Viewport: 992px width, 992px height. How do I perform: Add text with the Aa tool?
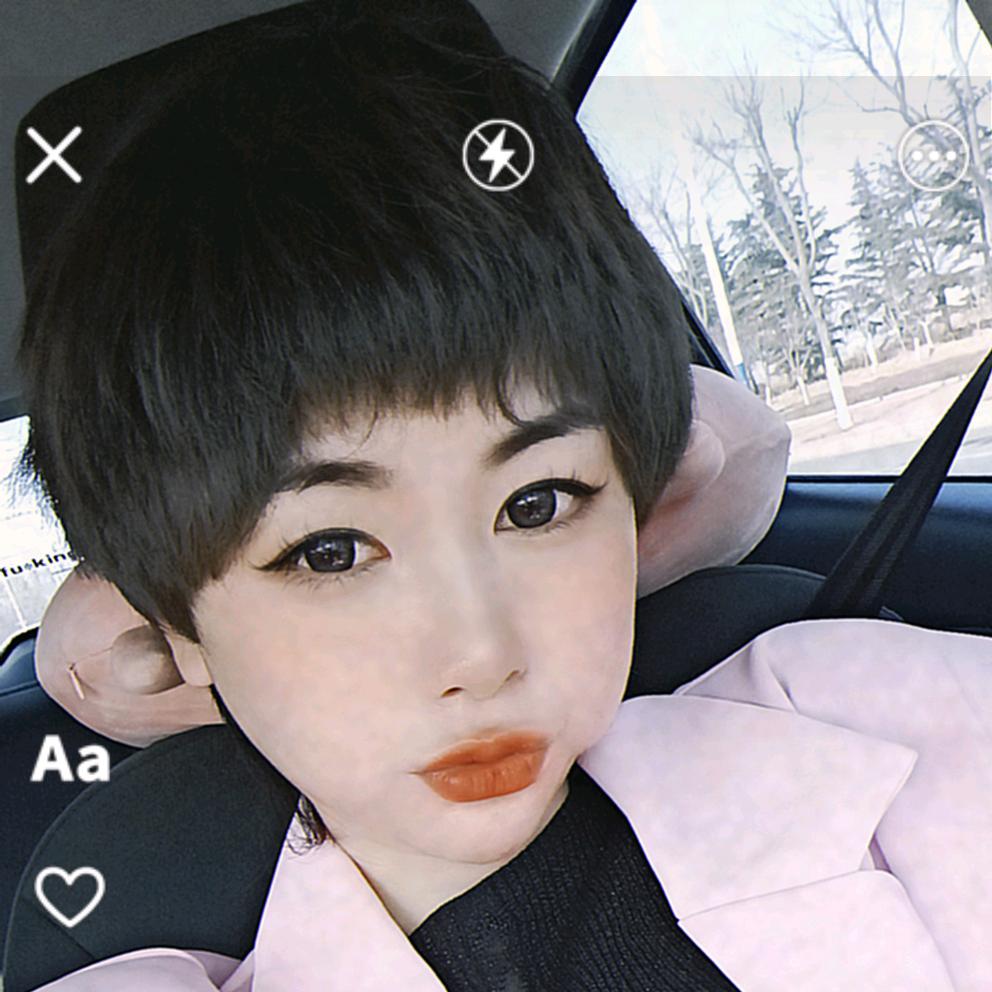[69, 760]
